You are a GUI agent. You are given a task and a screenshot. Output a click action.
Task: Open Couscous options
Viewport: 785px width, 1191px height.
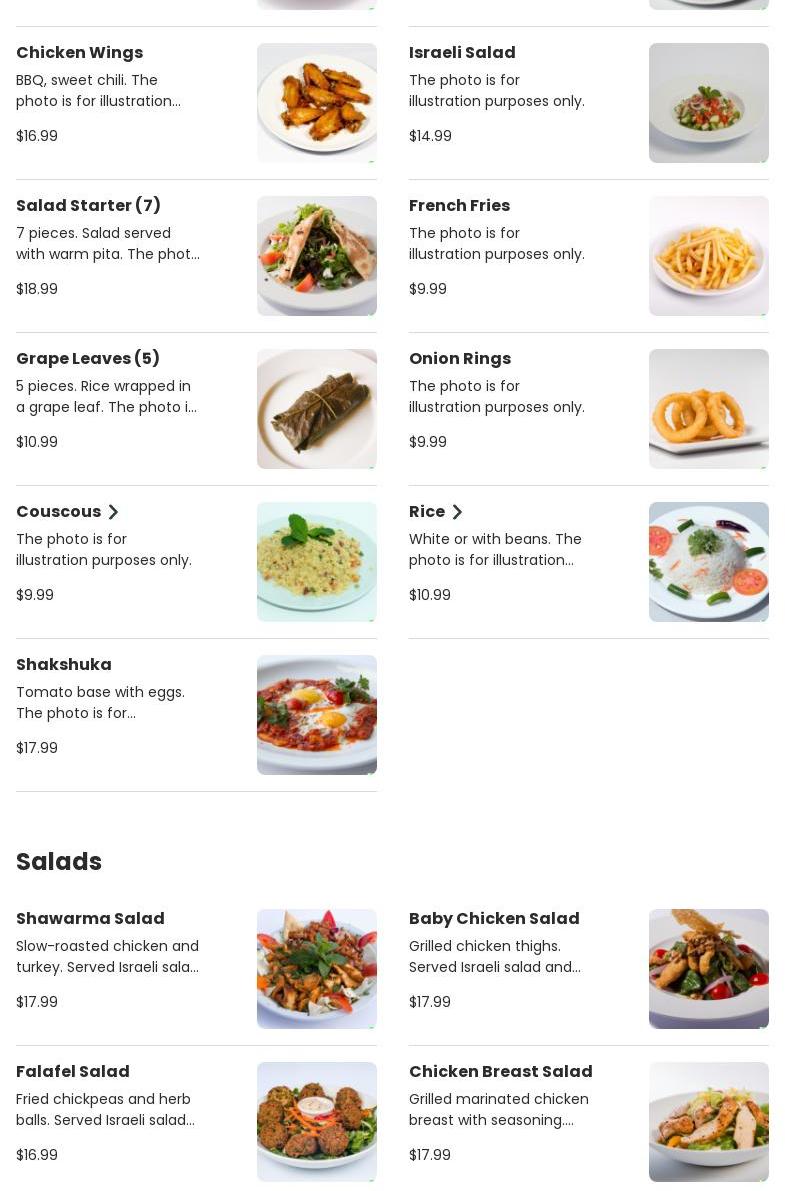tap(67, 512)
